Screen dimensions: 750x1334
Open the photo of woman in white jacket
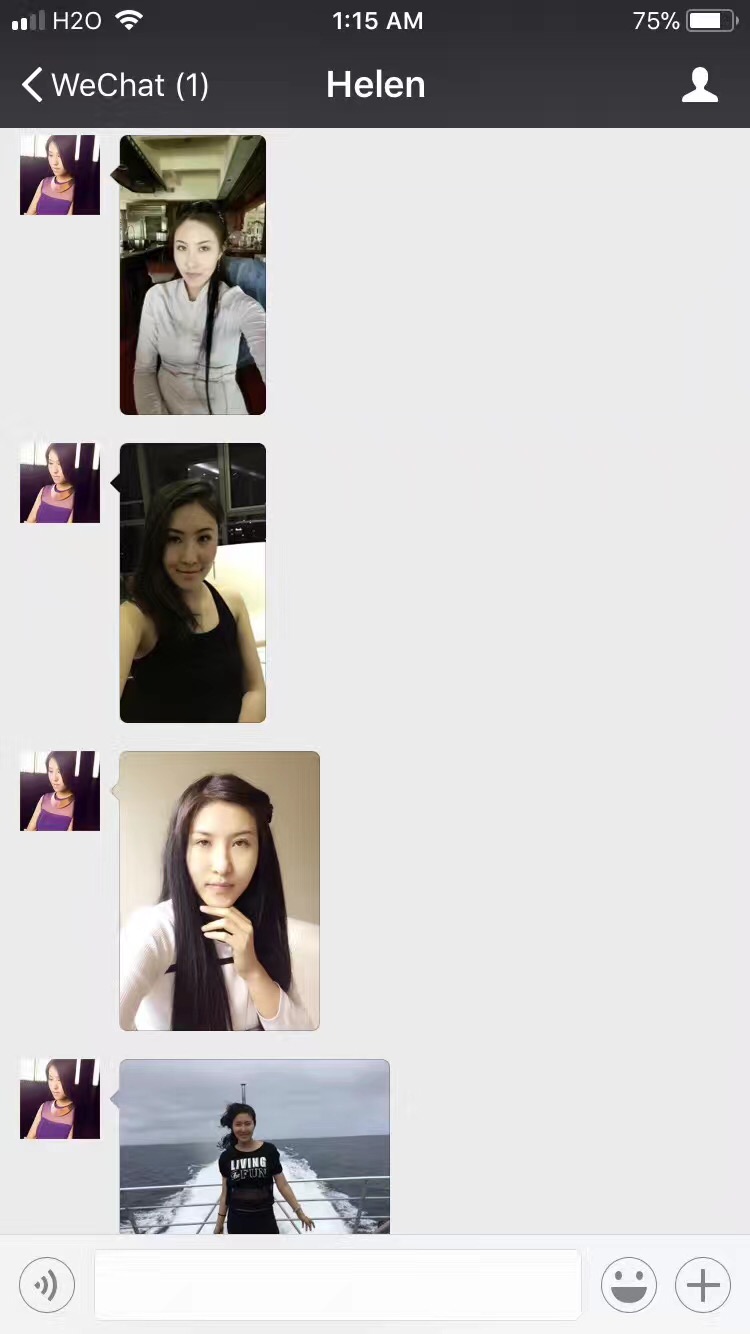193,275
